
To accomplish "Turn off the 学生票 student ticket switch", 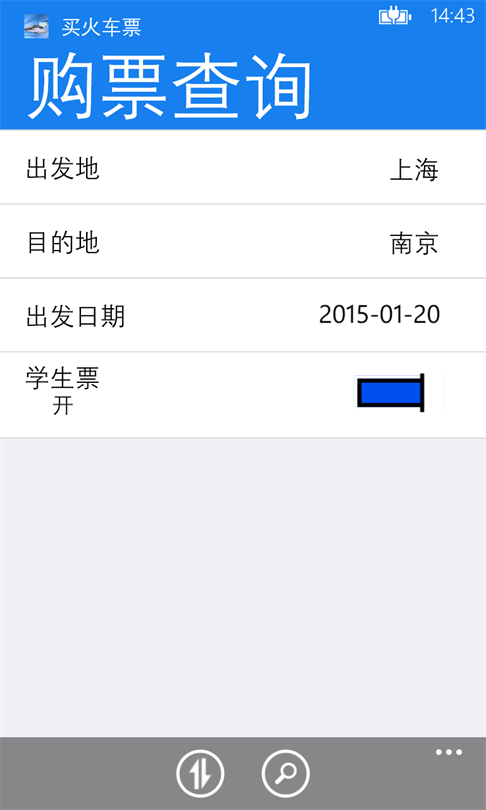I will coord(391,393).
